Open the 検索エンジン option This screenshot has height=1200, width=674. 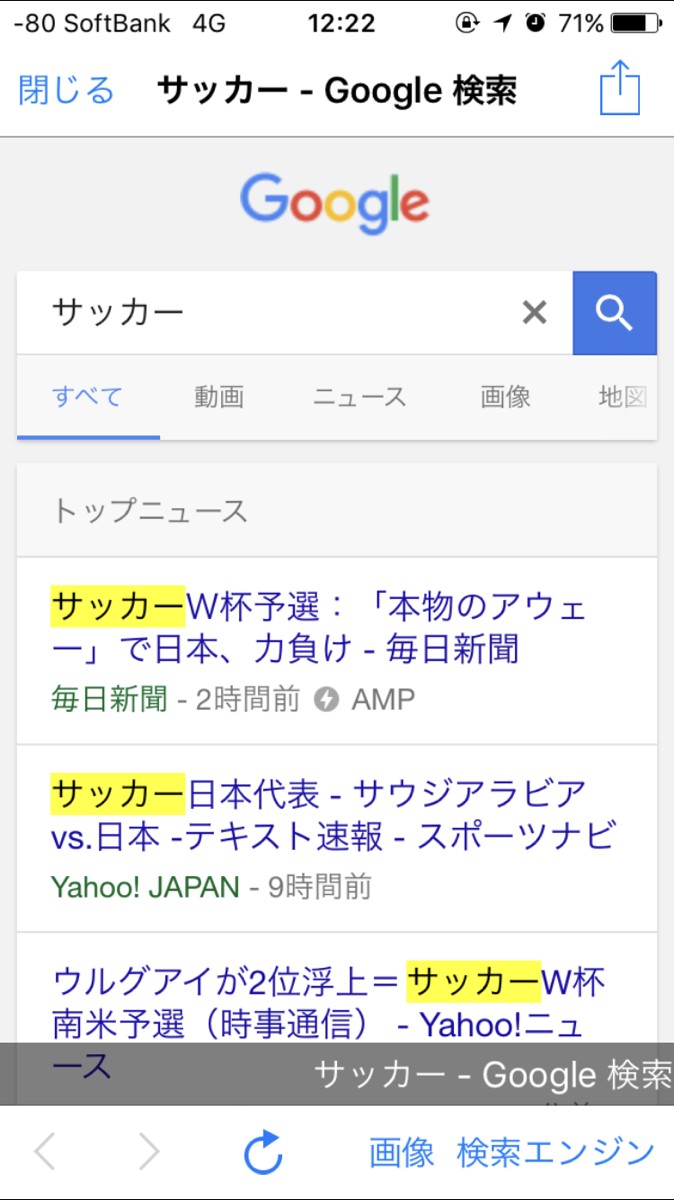[x=556, y=1152]
